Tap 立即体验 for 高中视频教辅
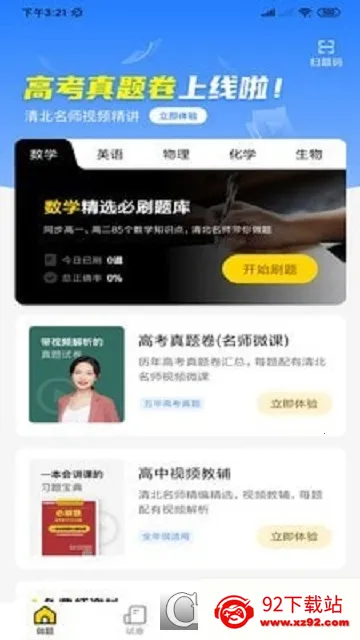 pos(294,536)
